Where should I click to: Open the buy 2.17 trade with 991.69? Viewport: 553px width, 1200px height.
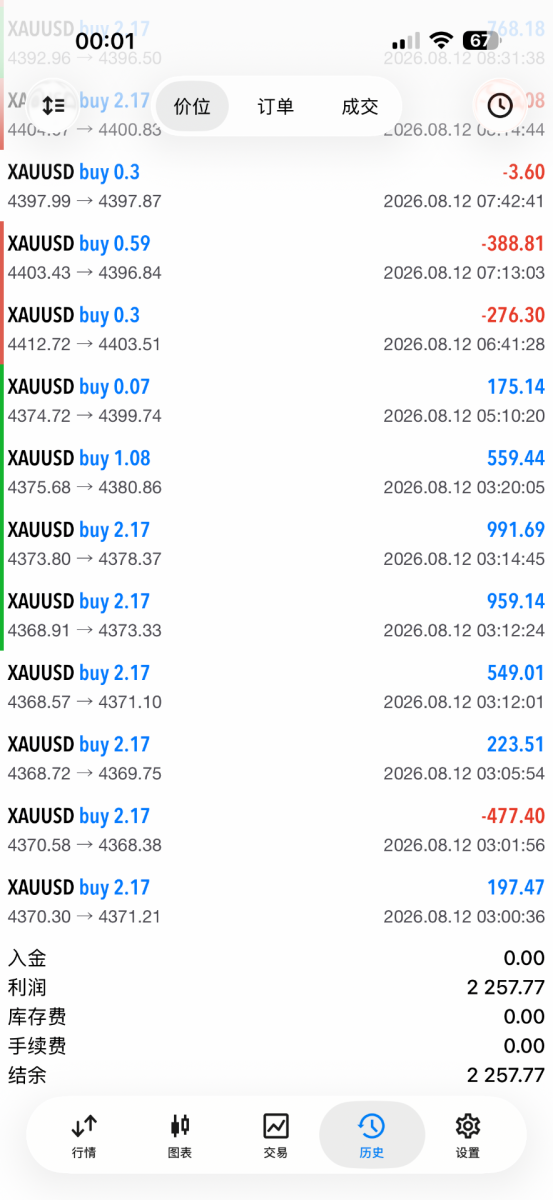276,544
